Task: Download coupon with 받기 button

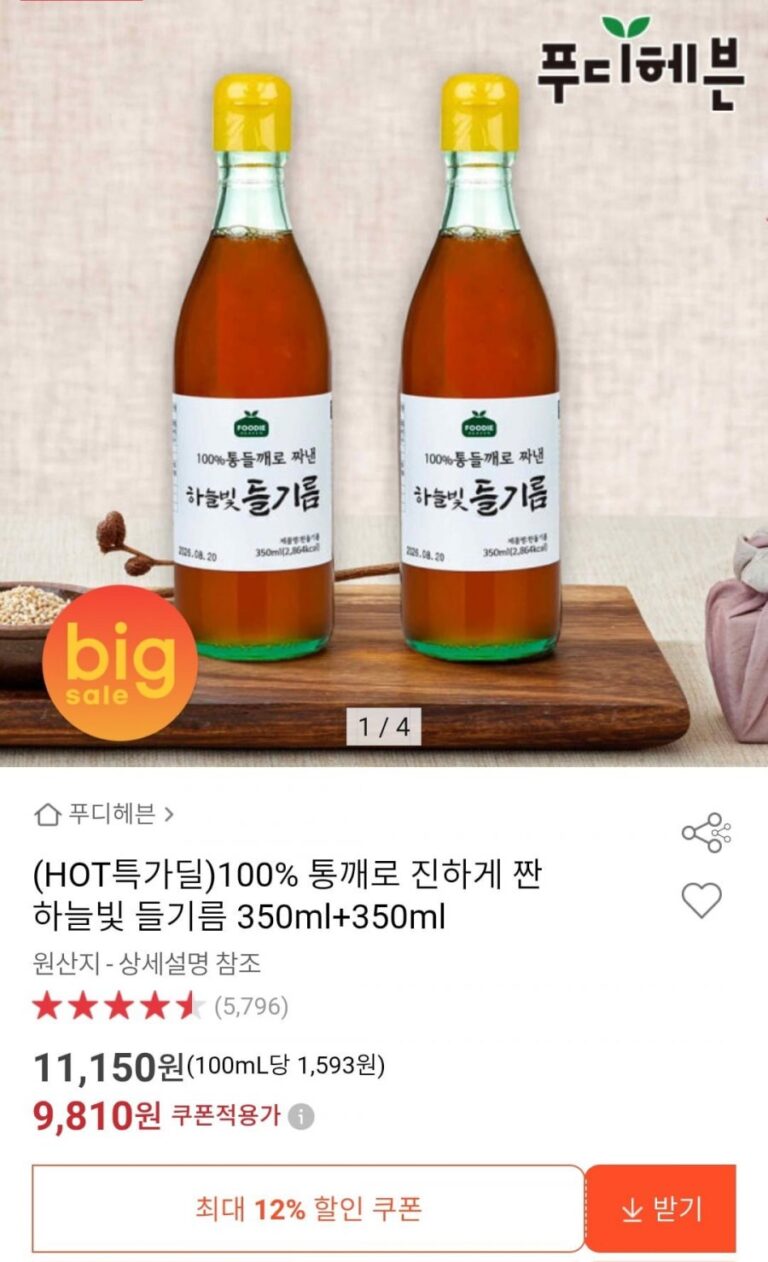Action: (661, 1209)
